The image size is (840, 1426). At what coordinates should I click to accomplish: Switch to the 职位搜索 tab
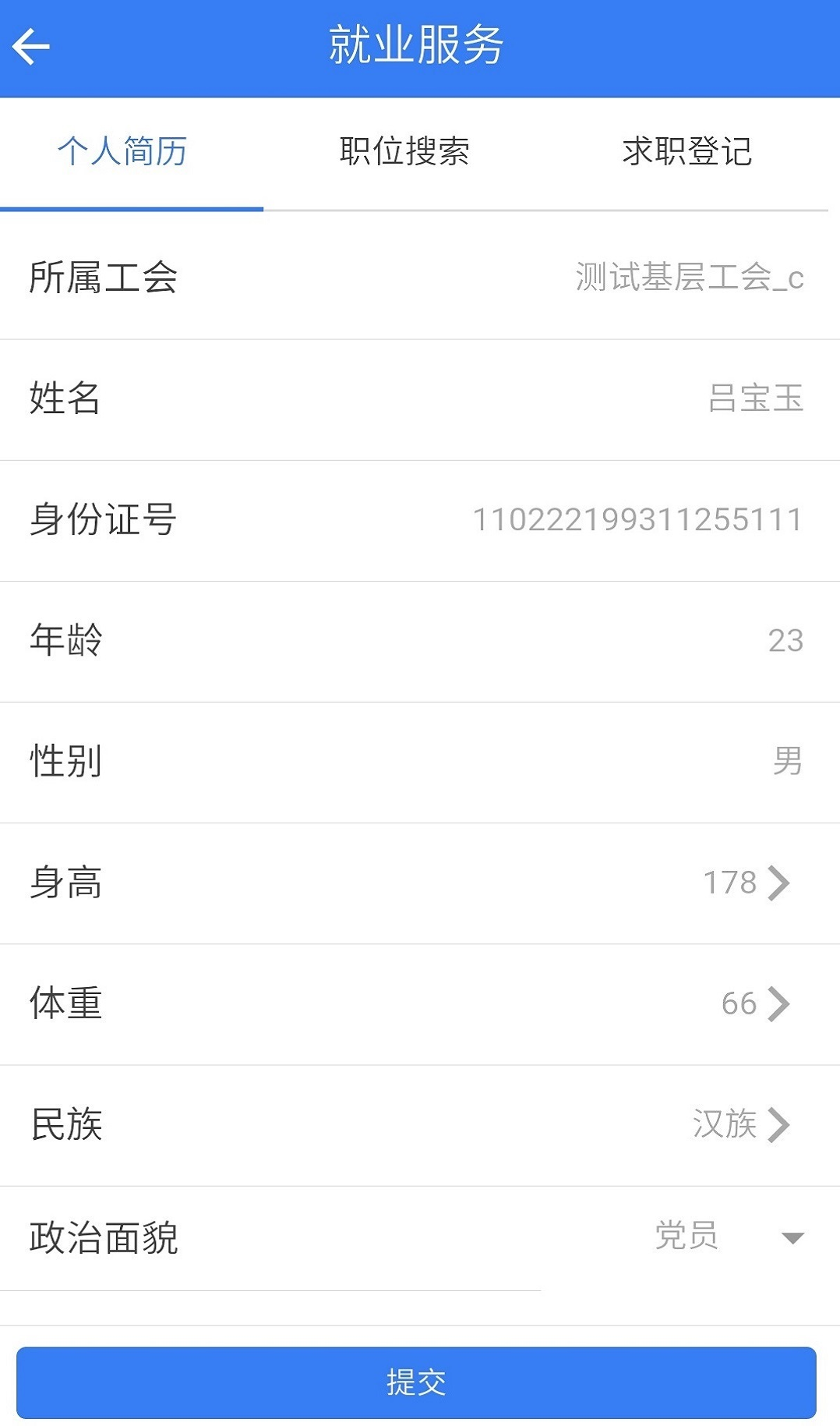[404, 151]
